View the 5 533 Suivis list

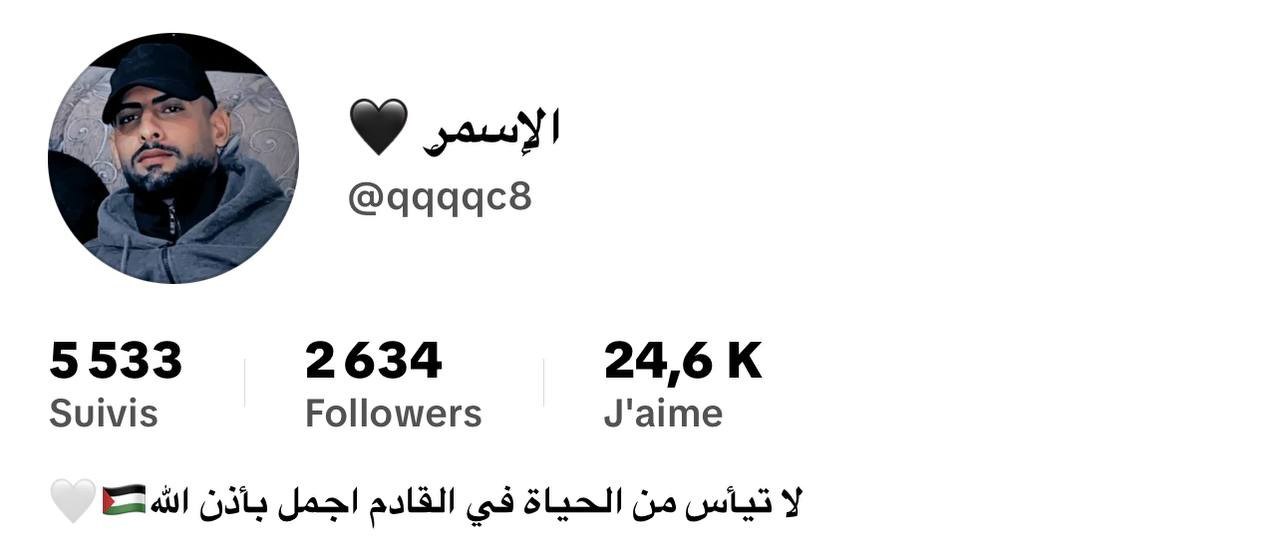click(115, 384)
